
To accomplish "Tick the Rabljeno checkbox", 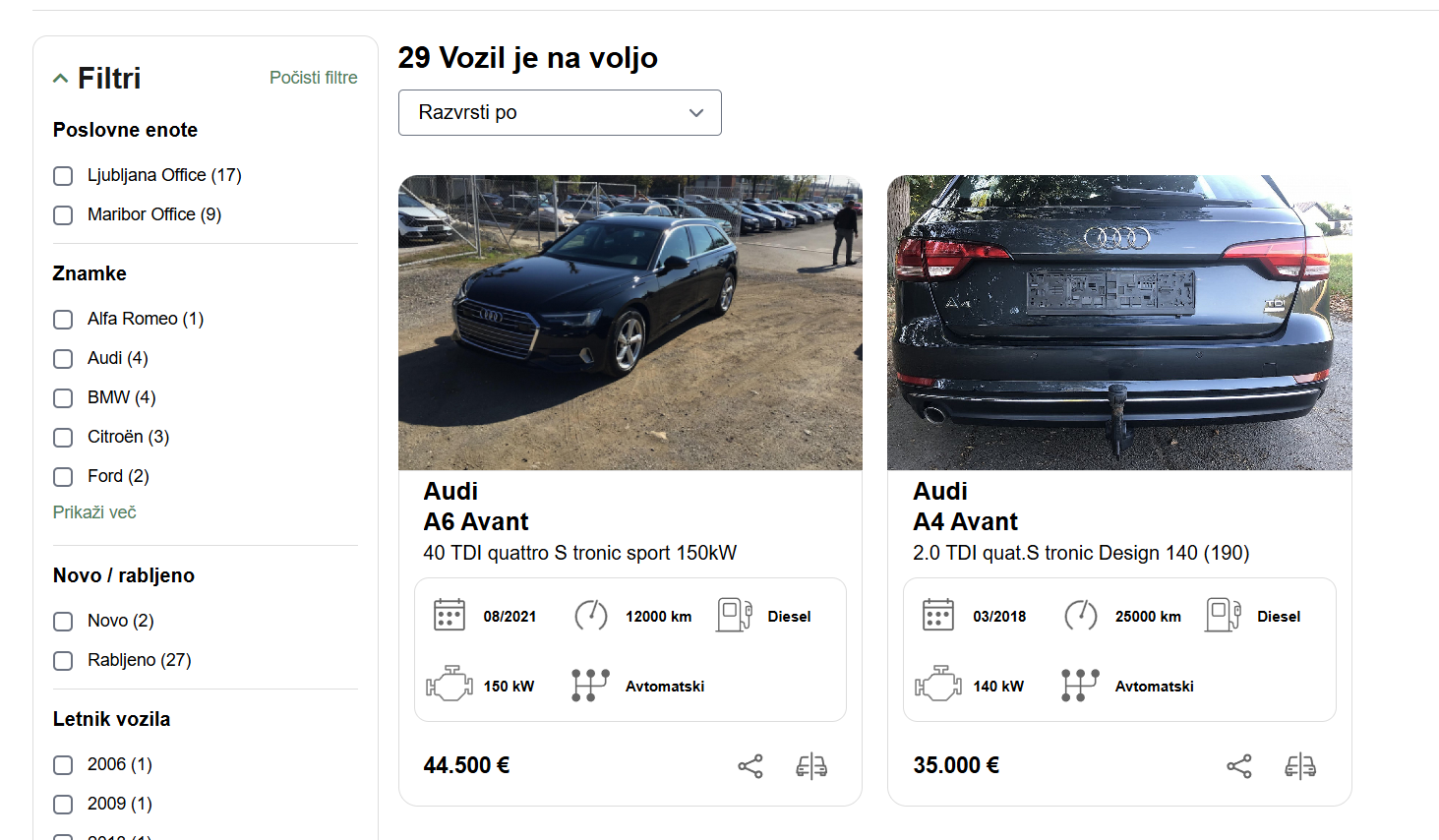I will [63, 661].
